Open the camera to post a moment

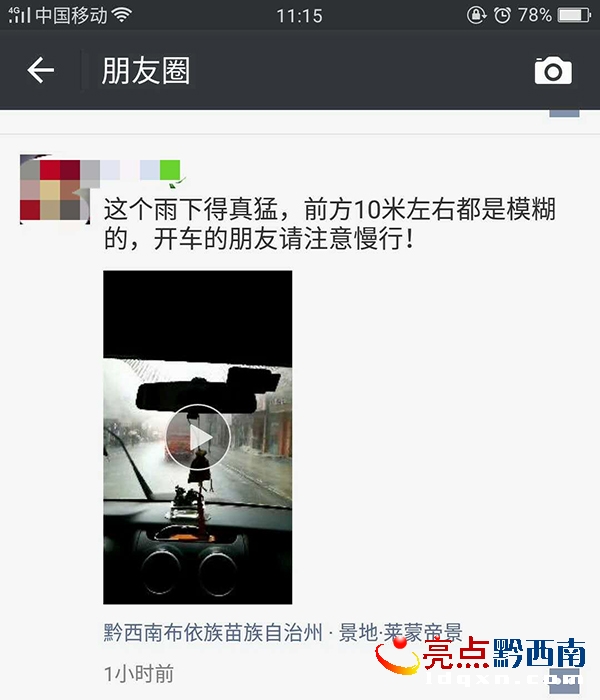(x=553, y=70)
